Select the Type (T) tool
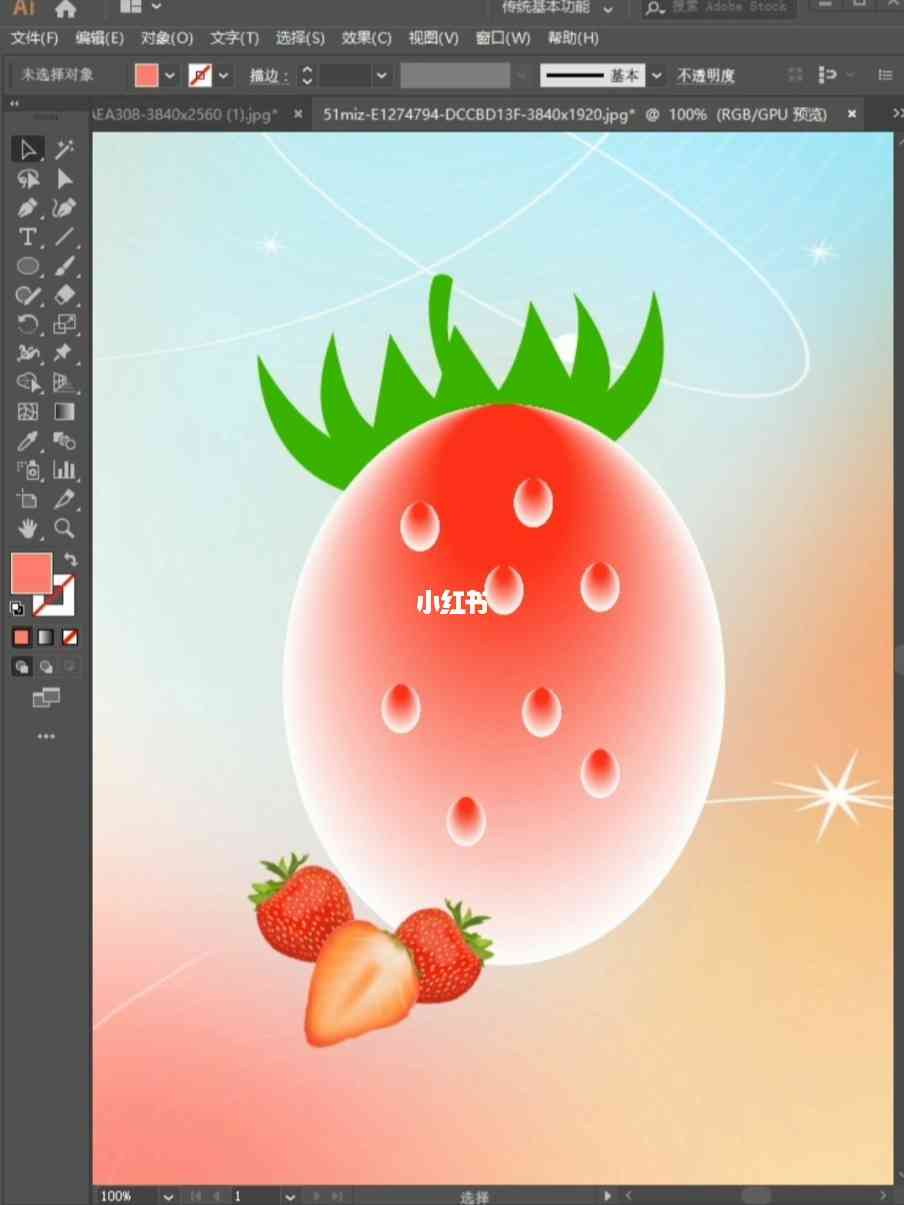 pyautogui.click(x=28, y=237)
